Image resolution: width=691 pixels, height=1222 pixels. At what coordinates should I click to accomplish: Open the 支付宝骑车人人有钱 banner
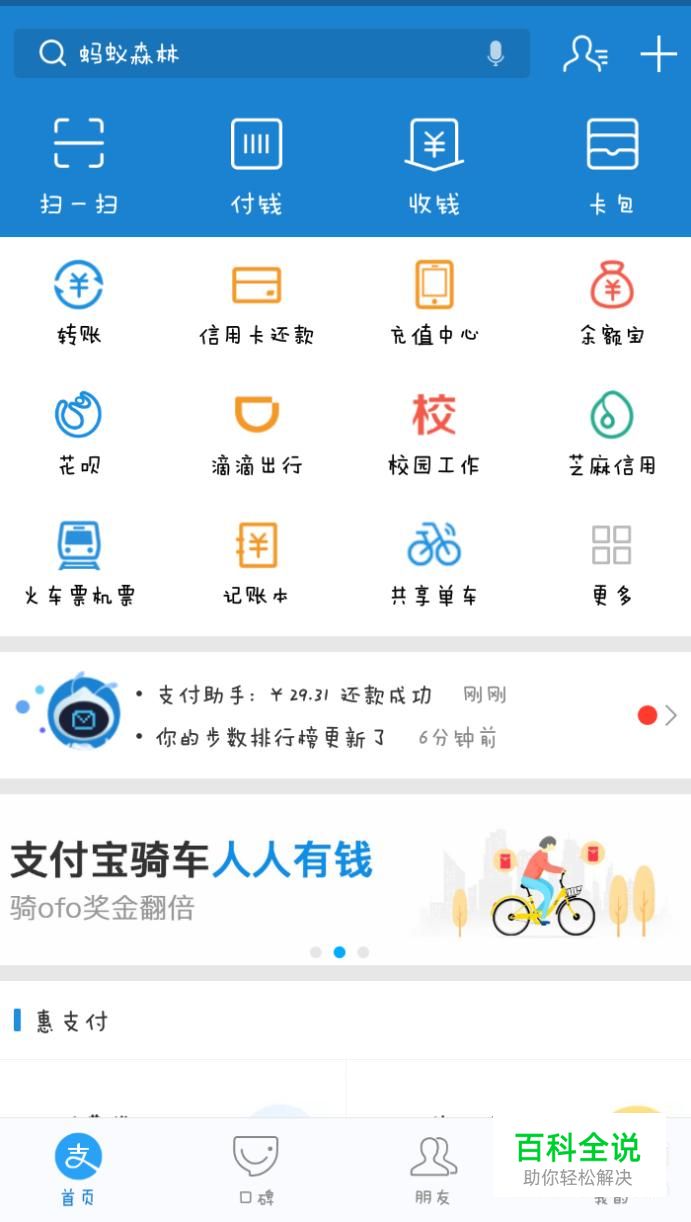pos(345,880)
